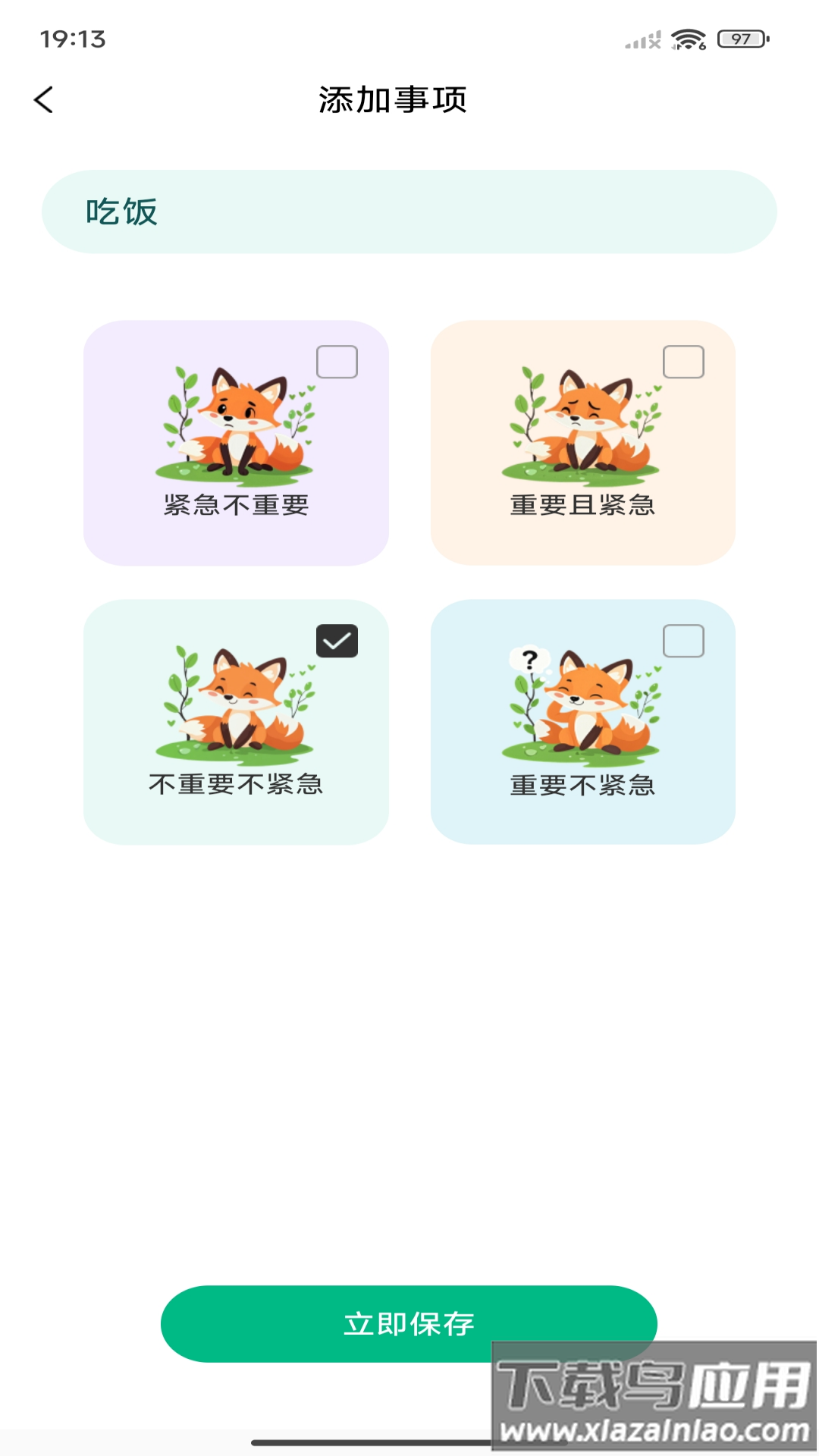This screenshot has height=1456, width=819.
Task: Tap the task name input showing 吃饭
Action: (x=409, y=213)
